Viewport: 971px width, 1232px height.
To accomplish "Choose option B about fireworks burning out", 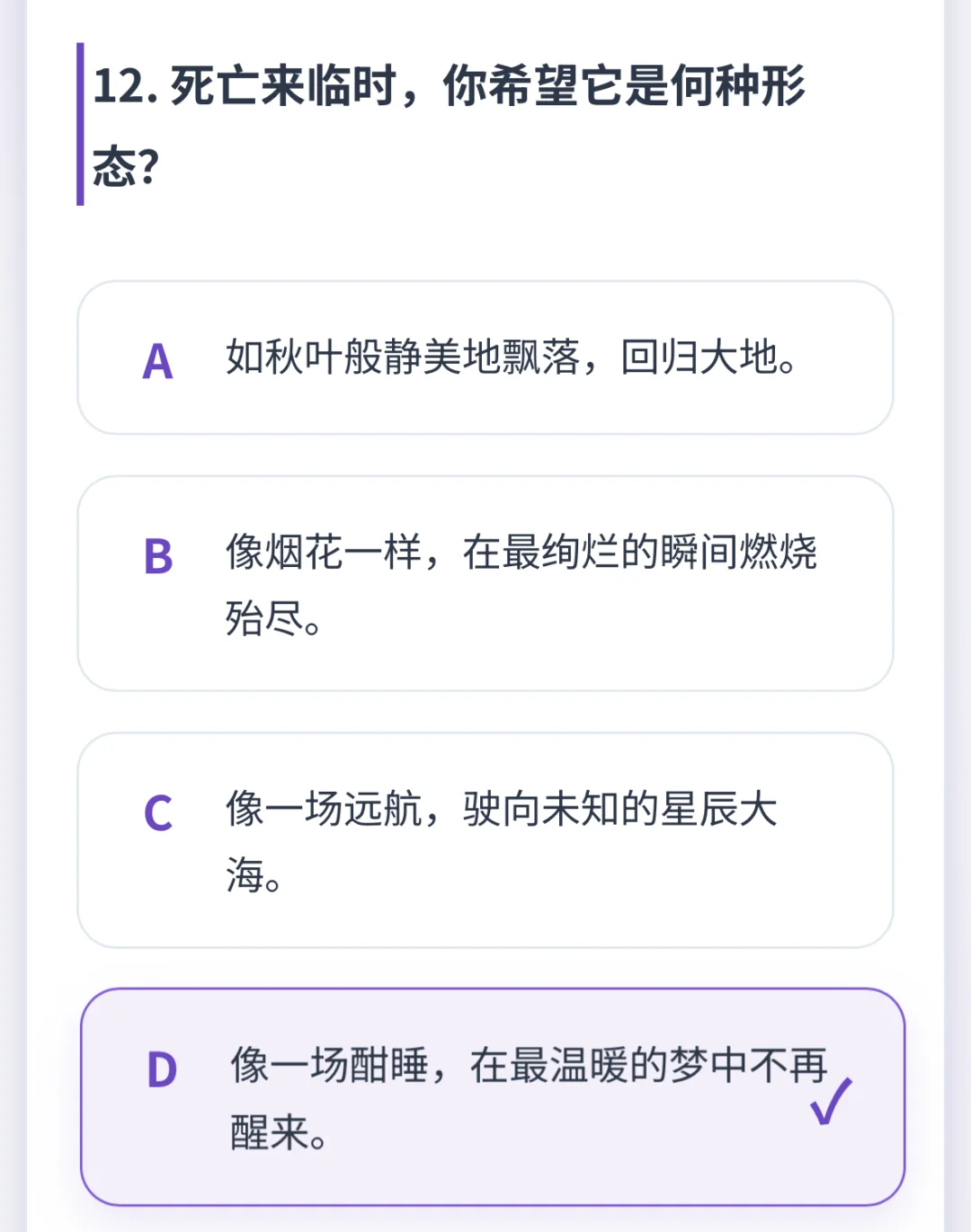I will 485,584.
